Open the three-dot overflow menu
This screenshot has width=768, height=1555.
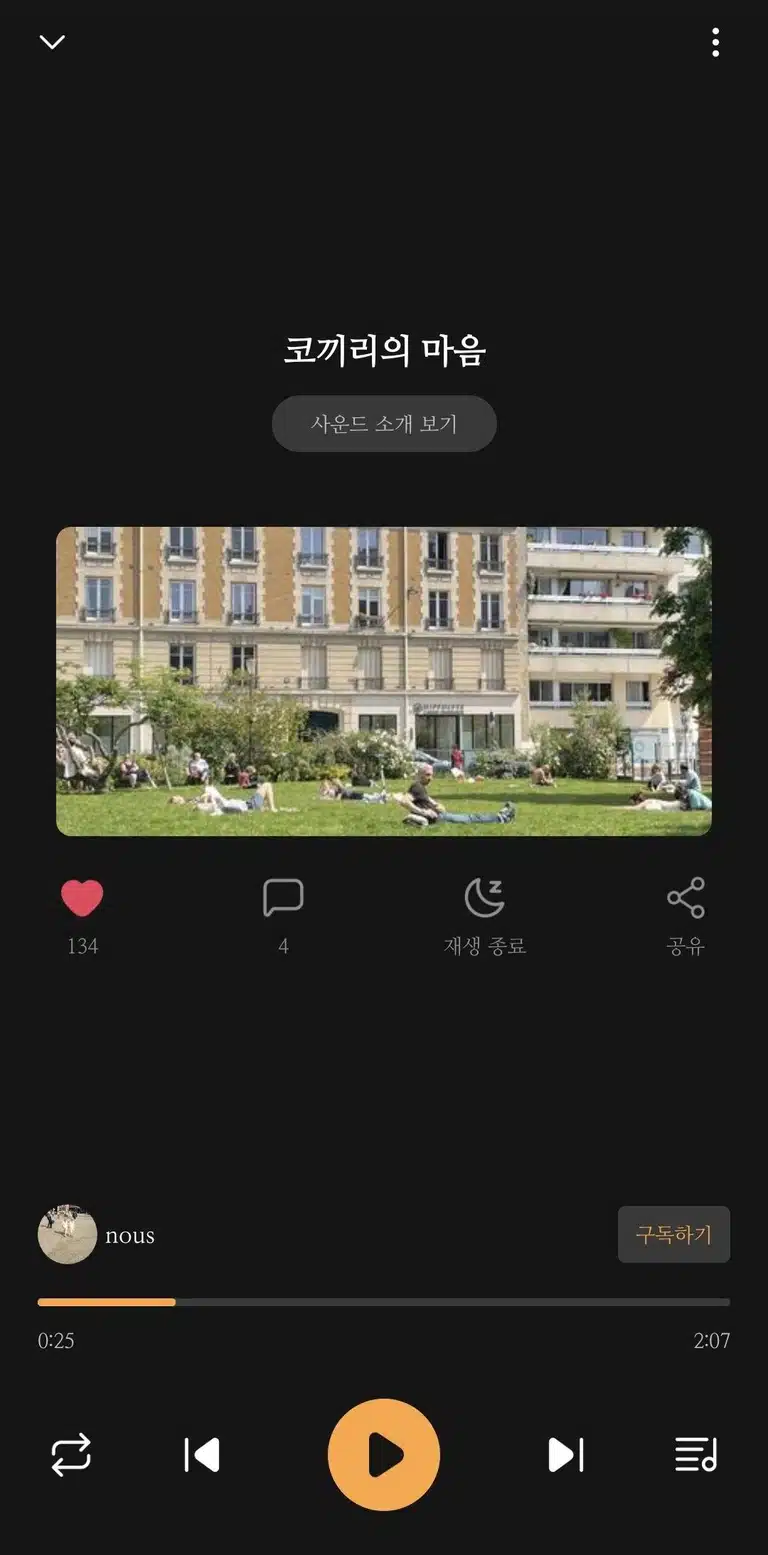(715, 42)
